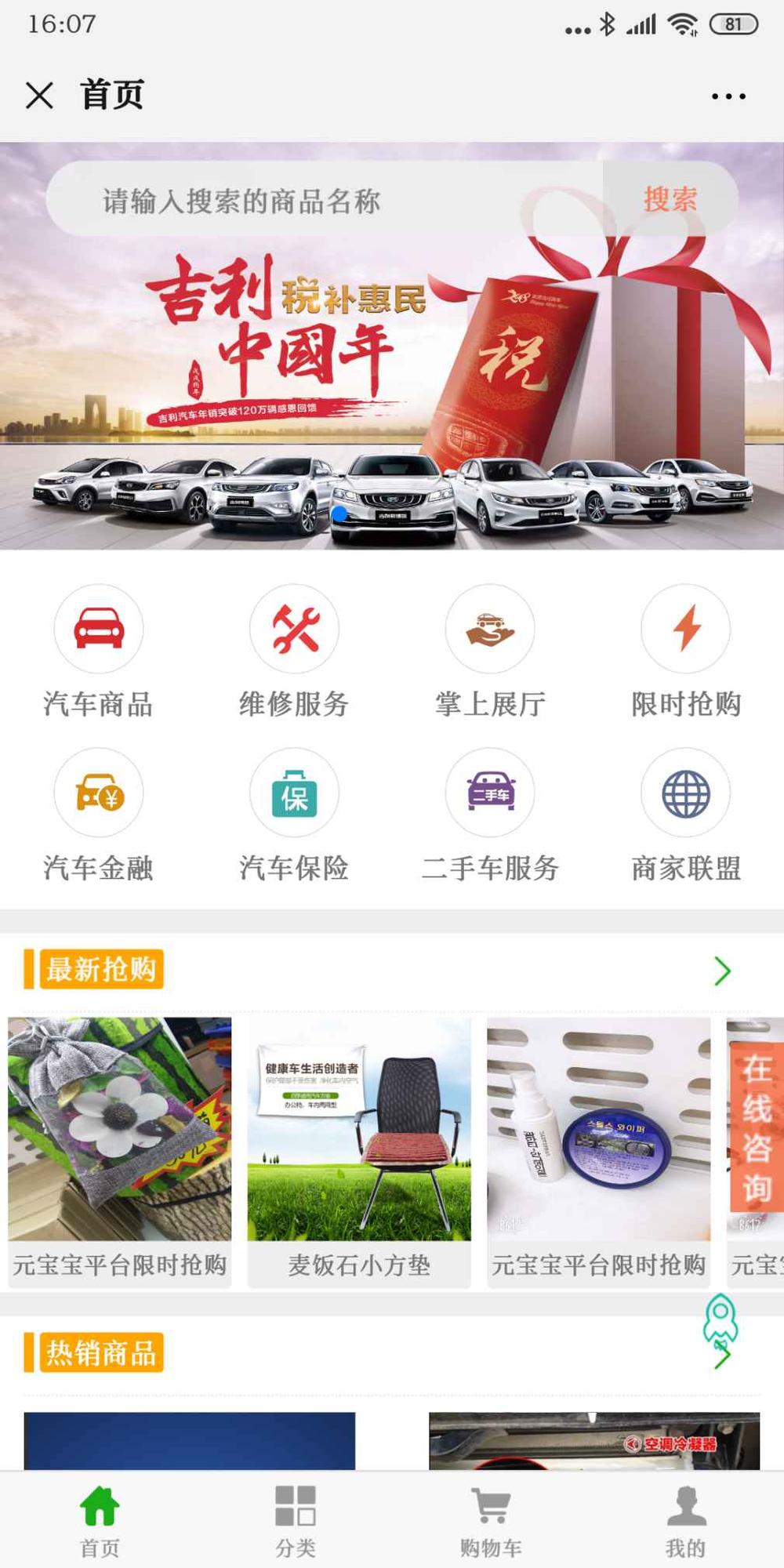Open the 汽车商品 category
784x1568 pixels.
pos(98,651)
